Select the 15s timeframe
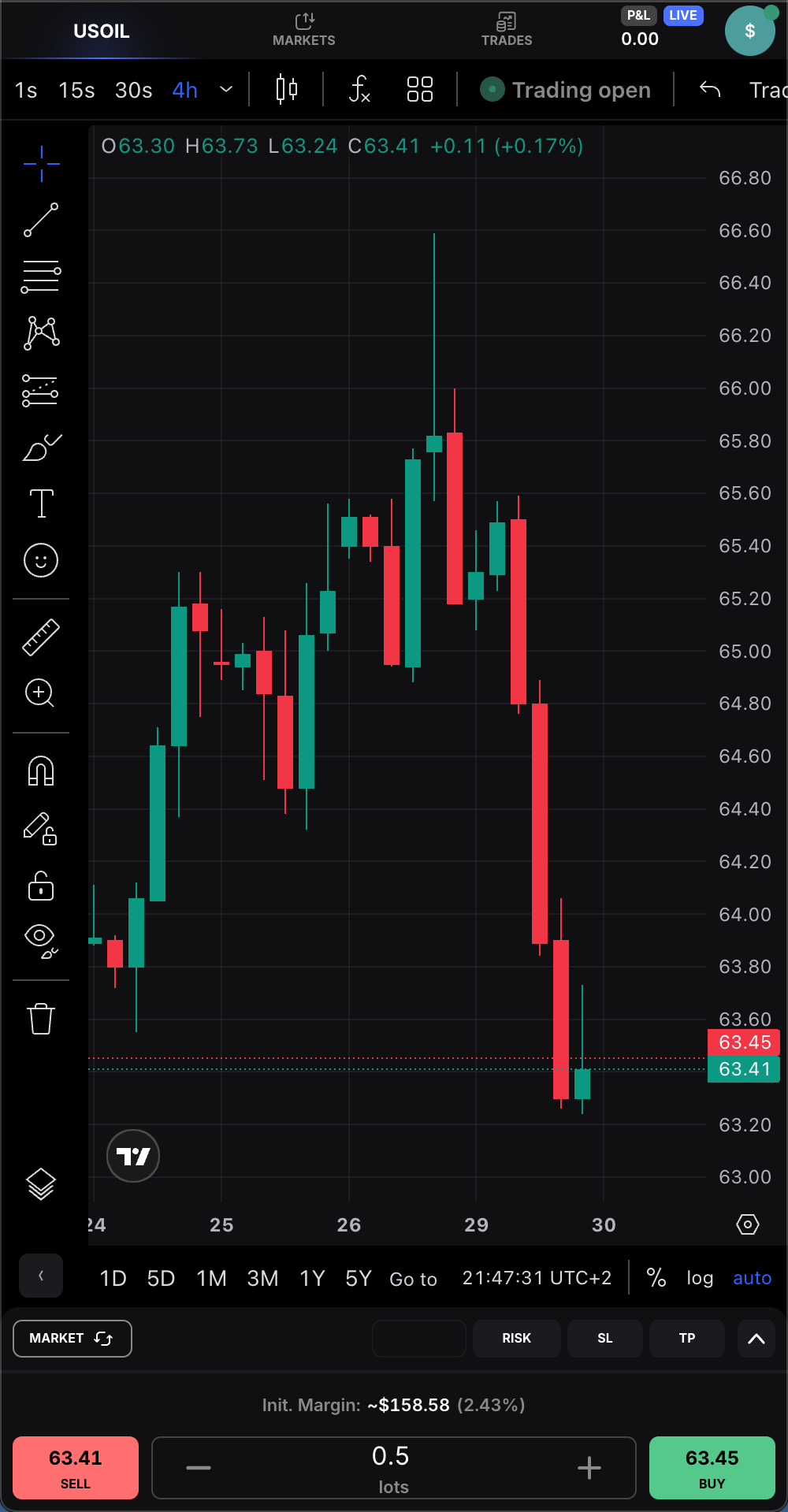The height and width of the screenshot is (1512, 788). (76, 91)
